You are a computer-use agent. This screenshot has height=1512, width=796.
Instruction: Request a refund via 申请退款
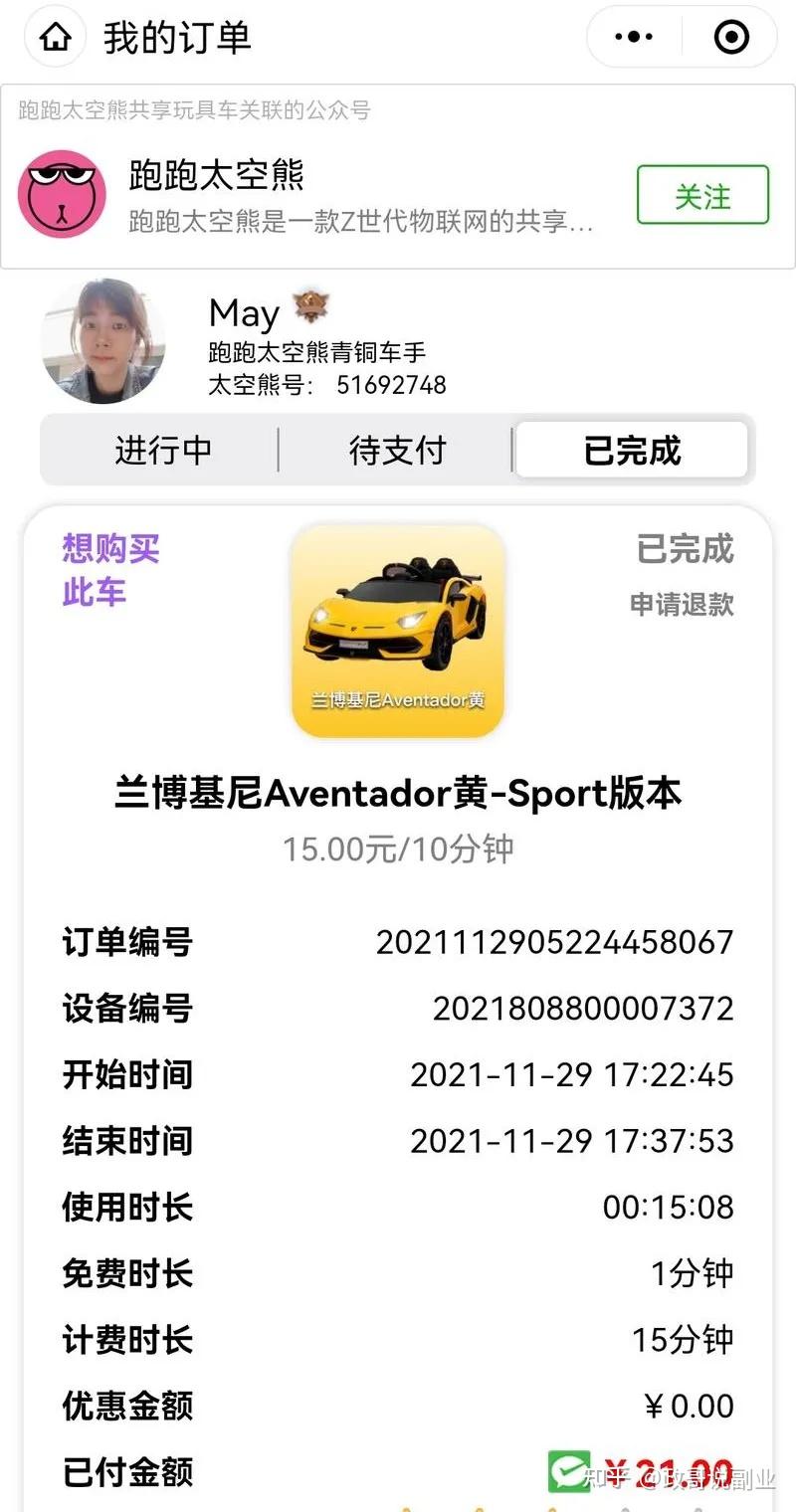(682, 604)
